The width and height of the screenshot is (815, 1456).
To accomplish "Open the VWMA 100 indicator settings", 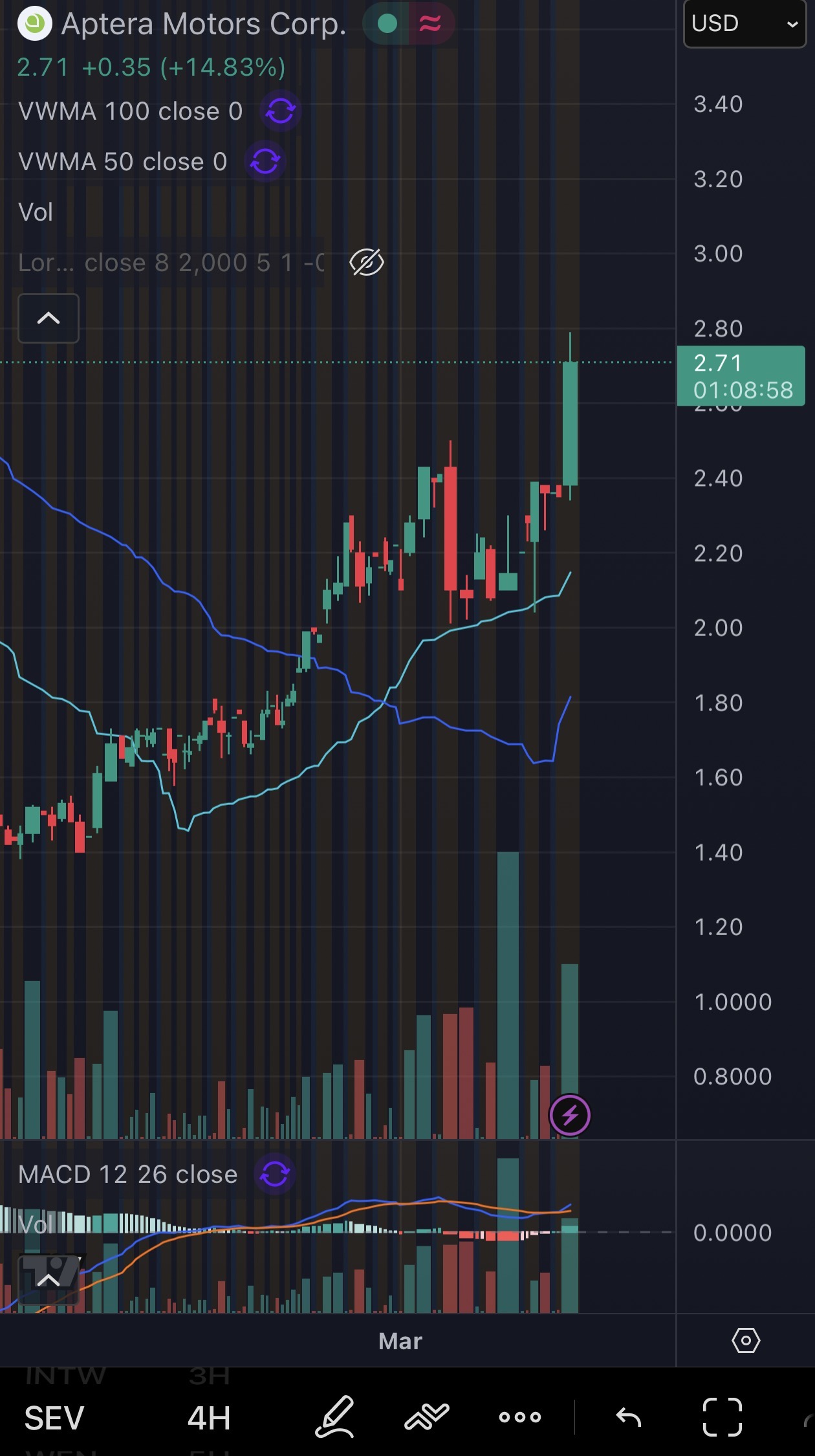I will (130, 111).
